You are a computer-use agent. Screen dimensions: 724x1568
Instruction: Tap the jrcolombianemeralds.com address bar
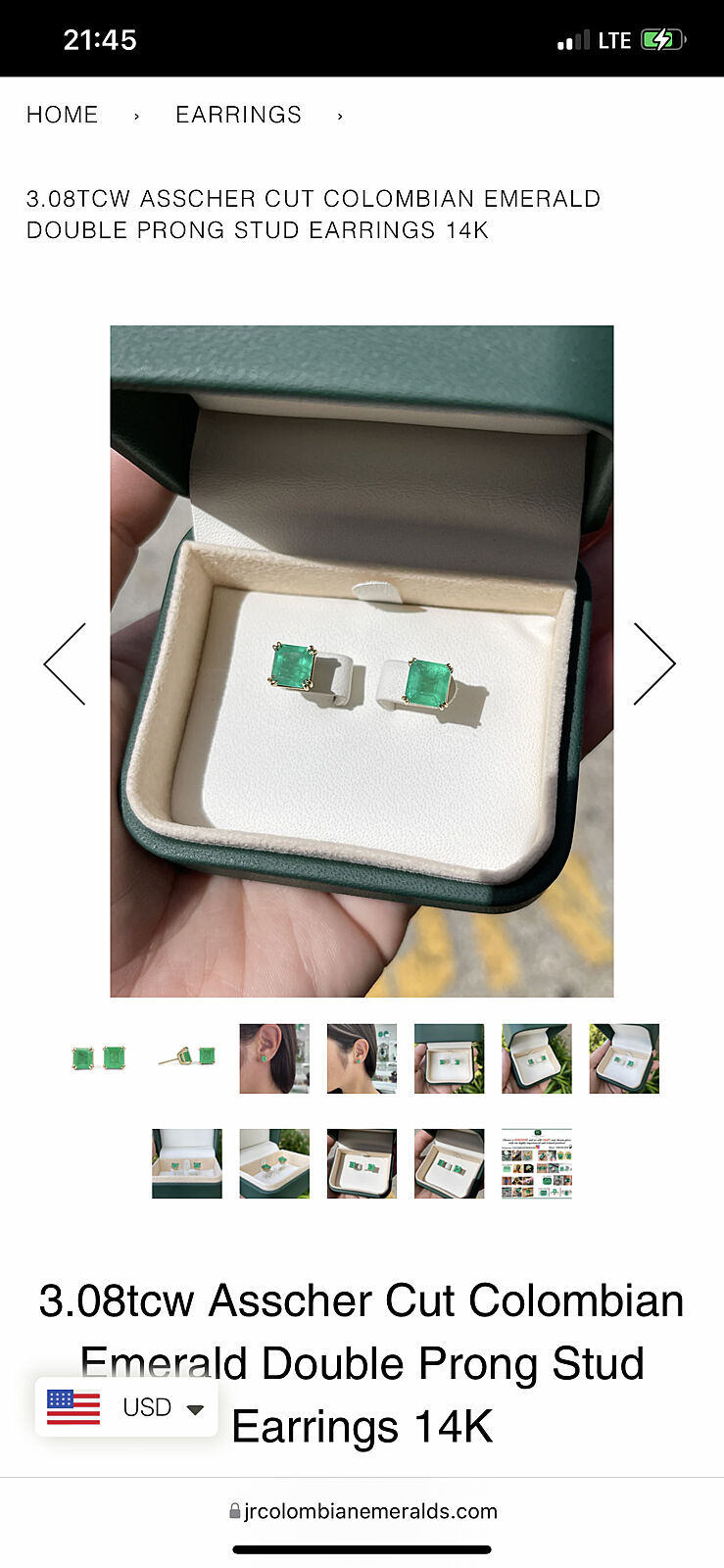(362, 1511)
